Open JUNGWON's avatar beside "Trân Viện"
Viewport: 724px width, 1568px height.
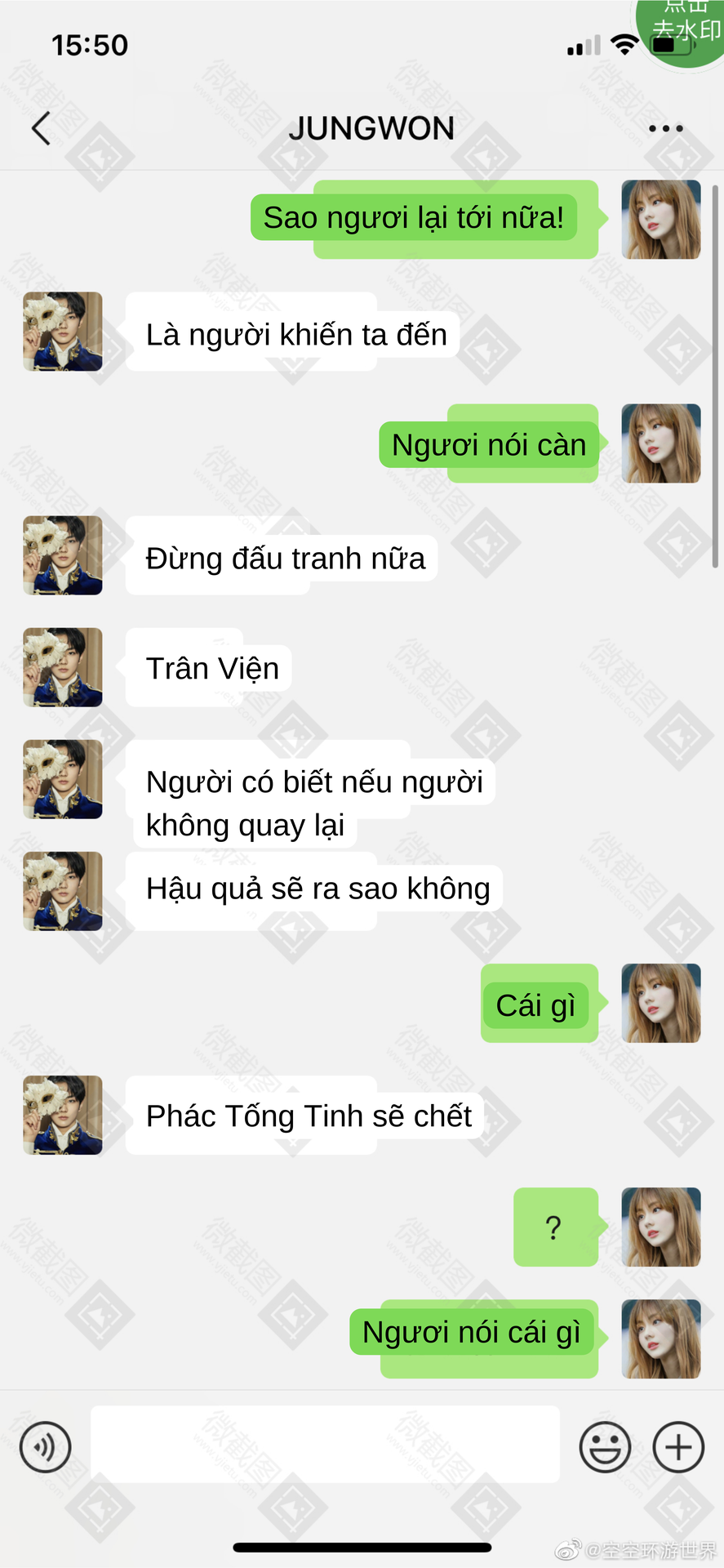tap(63, 667)
